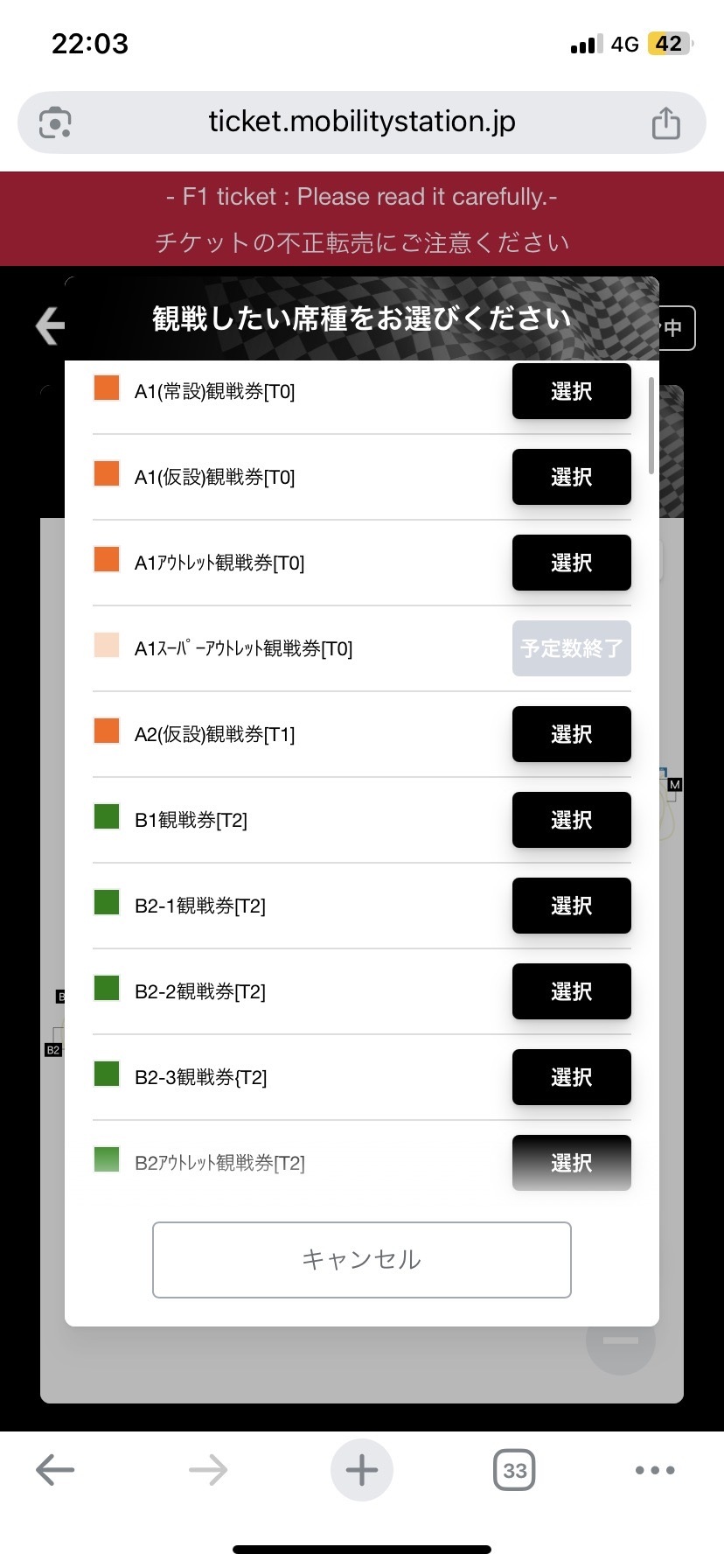Open Google Lens camera search icon
724x1568 pixels.
[55, 122]
